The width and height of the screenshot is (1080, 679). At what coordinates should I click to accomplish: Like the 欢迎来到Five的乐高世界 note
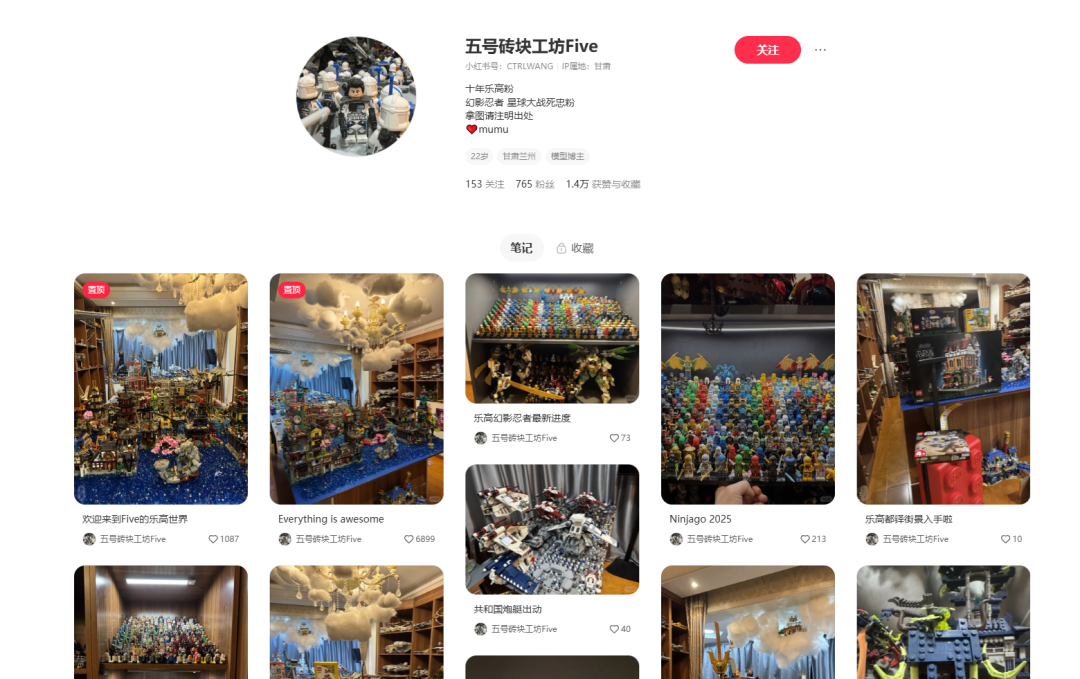213,539
